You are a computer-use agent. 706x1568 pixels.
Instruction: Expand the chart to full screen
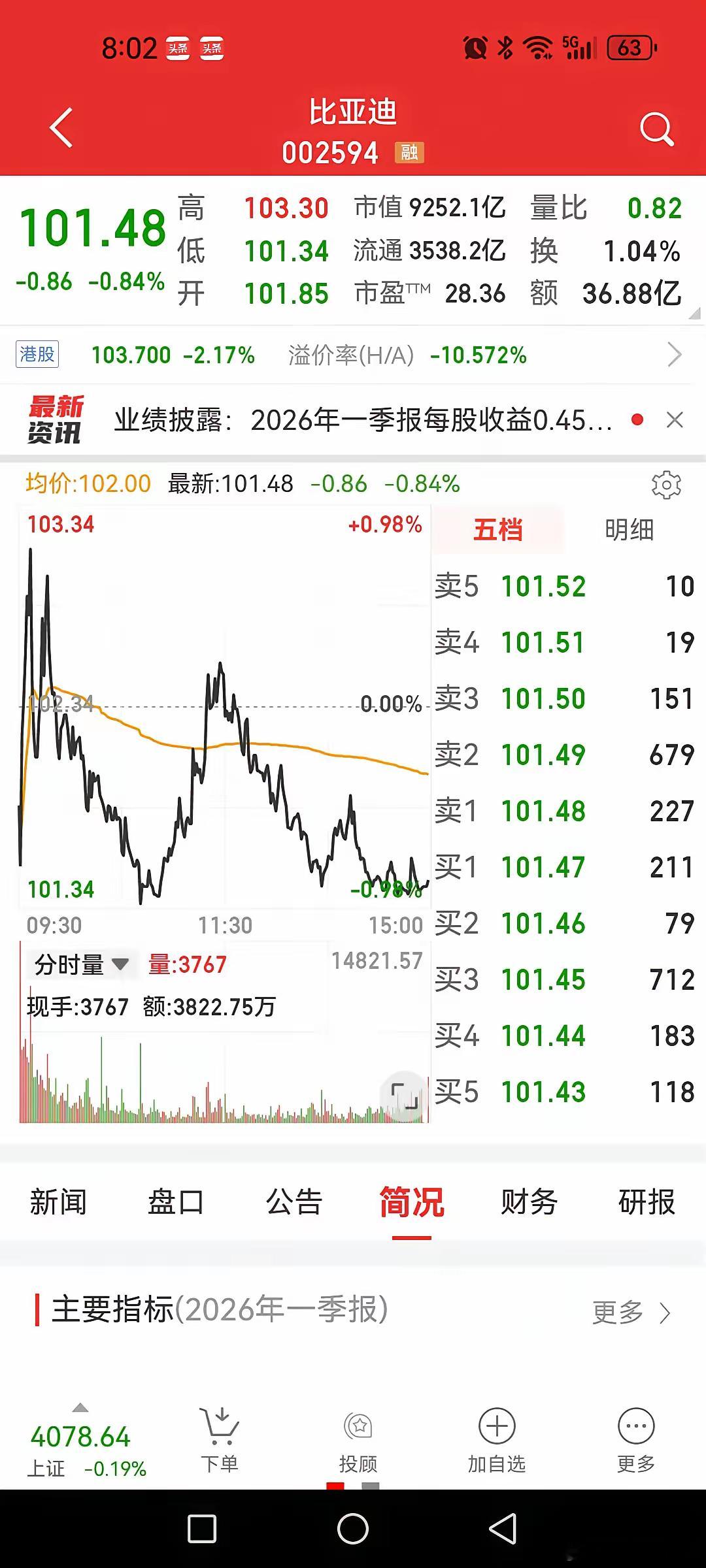(404, 1096)
